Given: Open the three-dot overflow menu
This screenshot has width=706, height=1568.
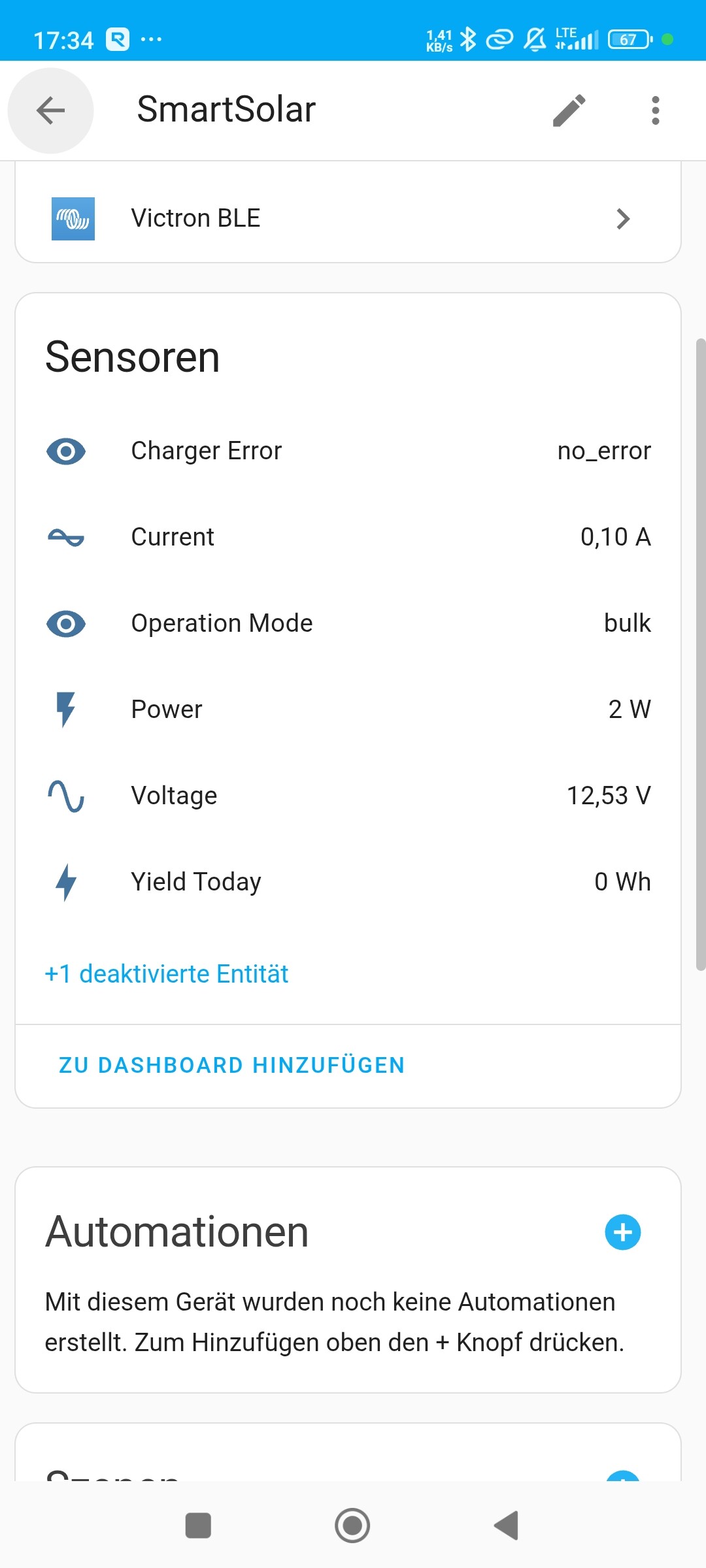Looking at the screenshot, I should [655, 110].
